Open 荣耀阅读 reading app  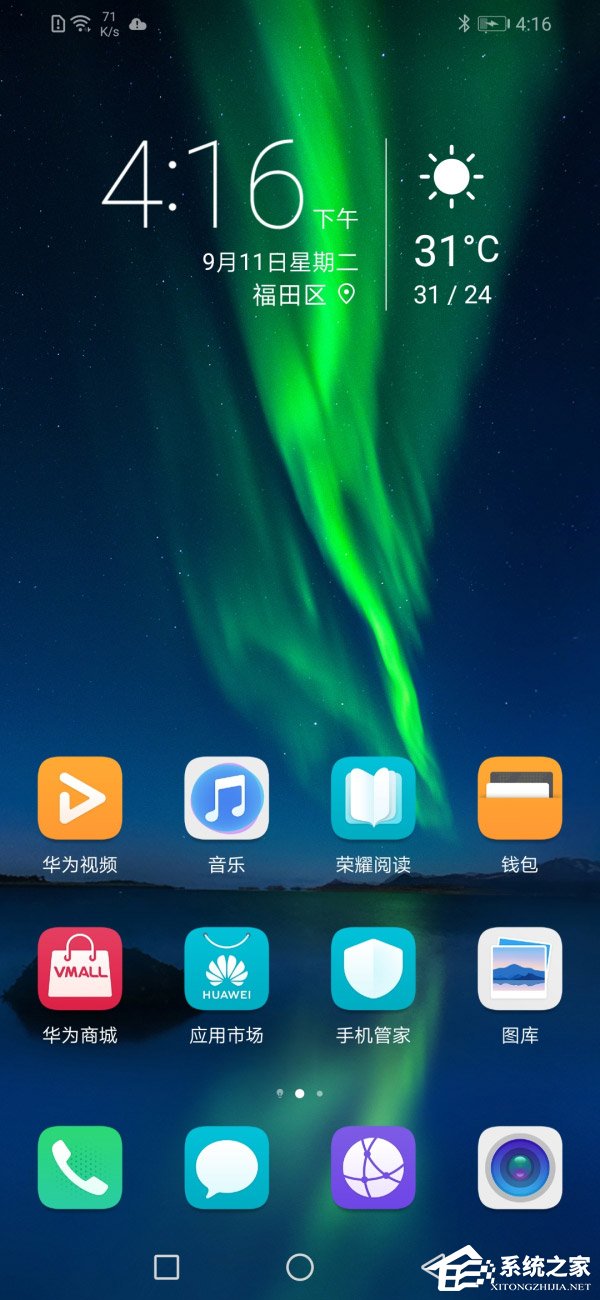click(373, 798)
